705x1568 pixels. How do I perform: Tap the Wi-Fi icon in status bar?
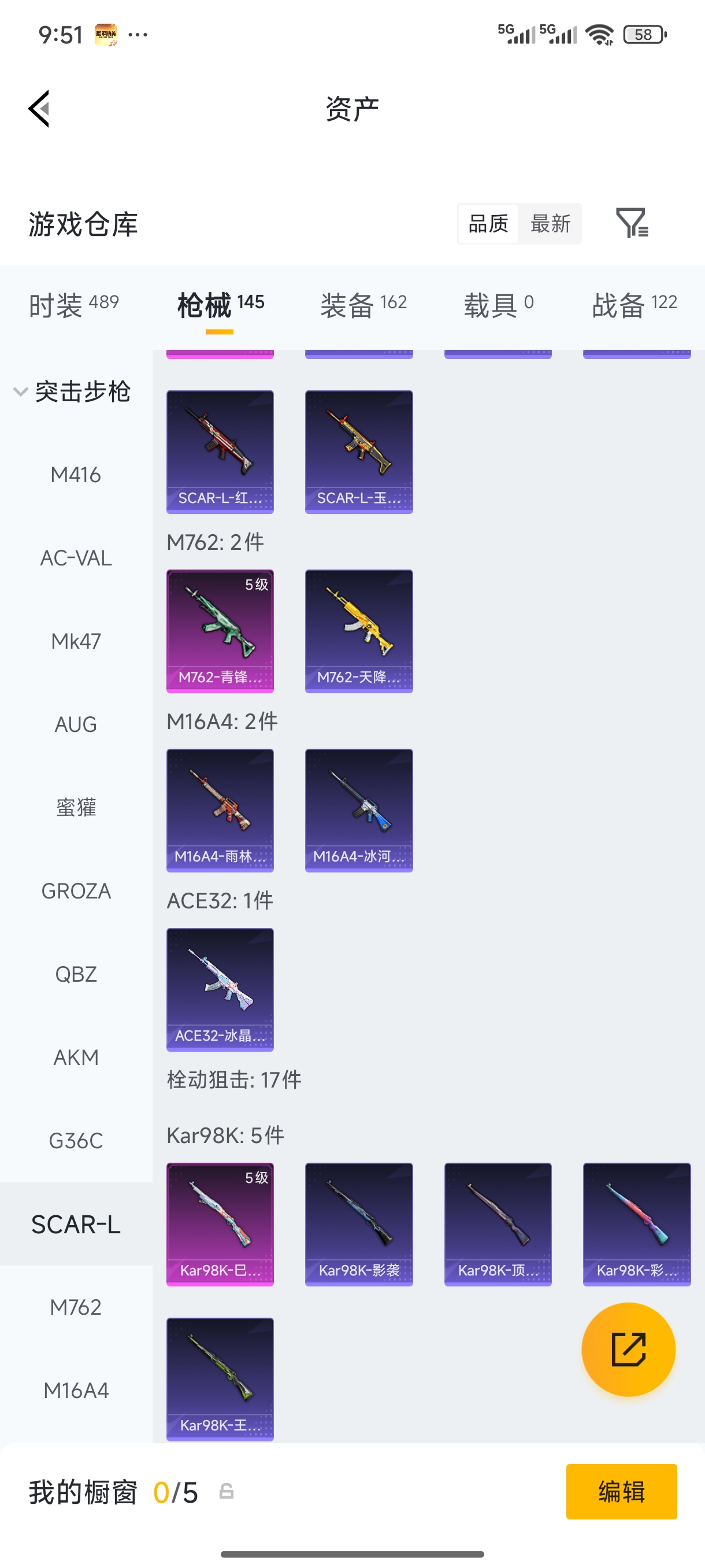[x=600, y=35]
